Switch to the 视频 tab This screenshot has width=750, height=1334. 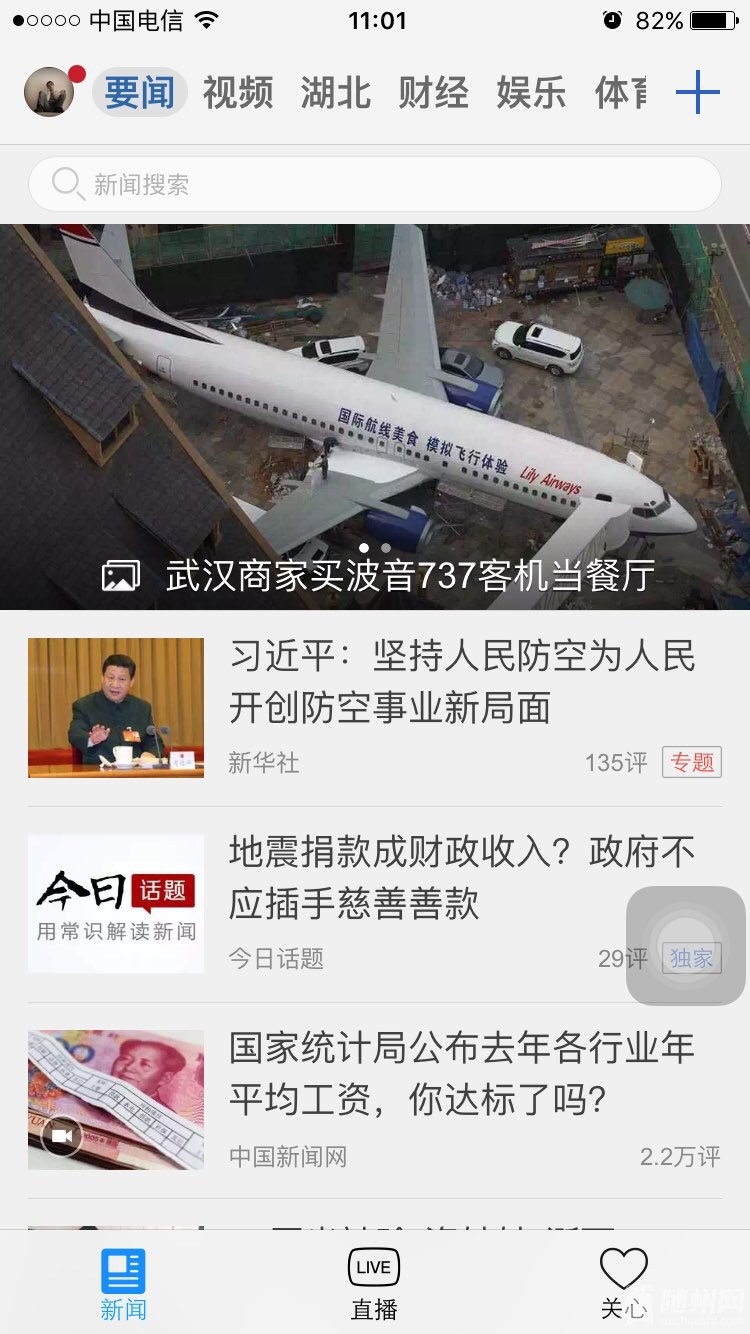tap(238, 93)
